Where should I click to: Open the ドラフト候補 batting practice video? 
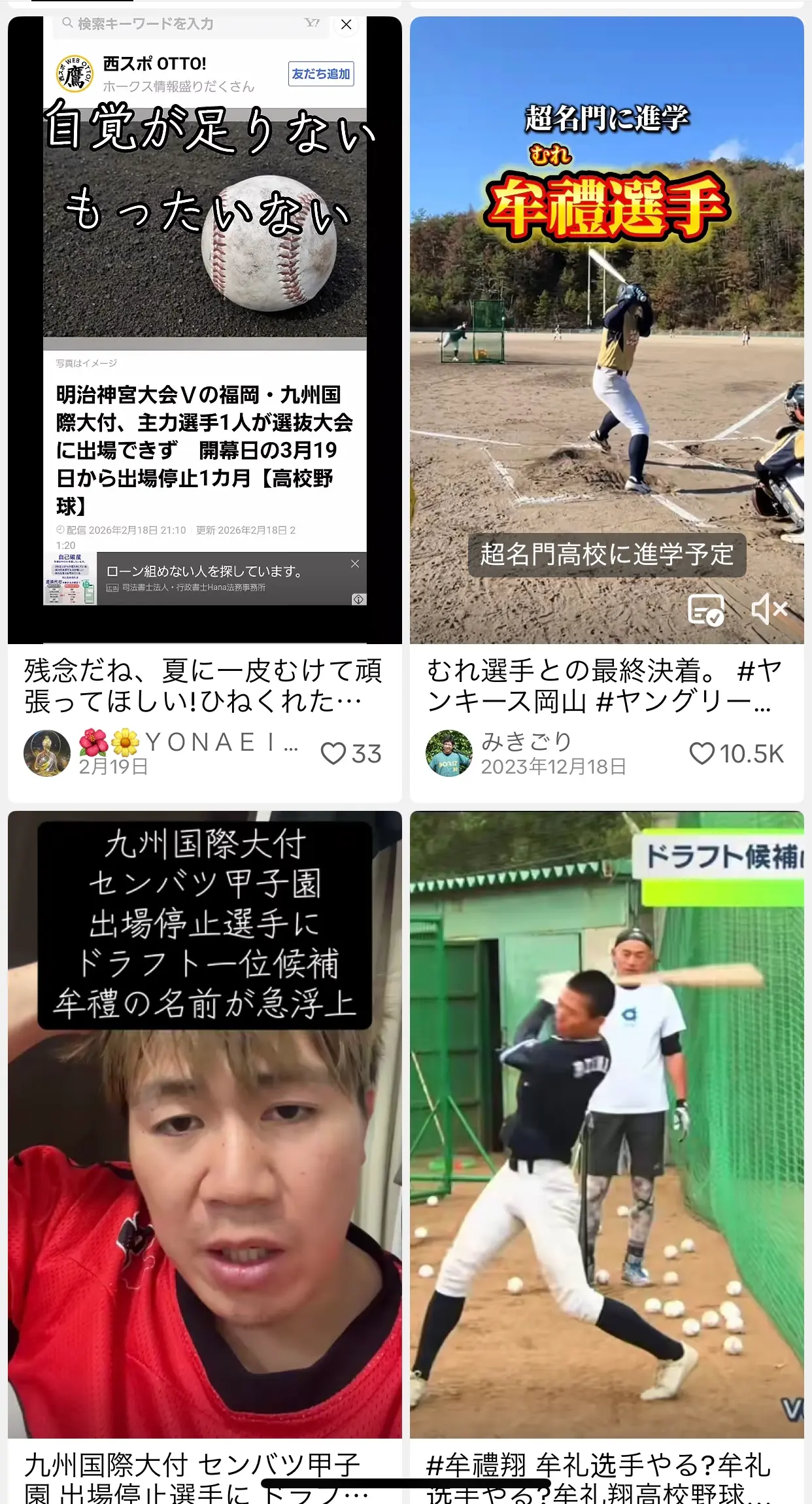point(607,1125)
